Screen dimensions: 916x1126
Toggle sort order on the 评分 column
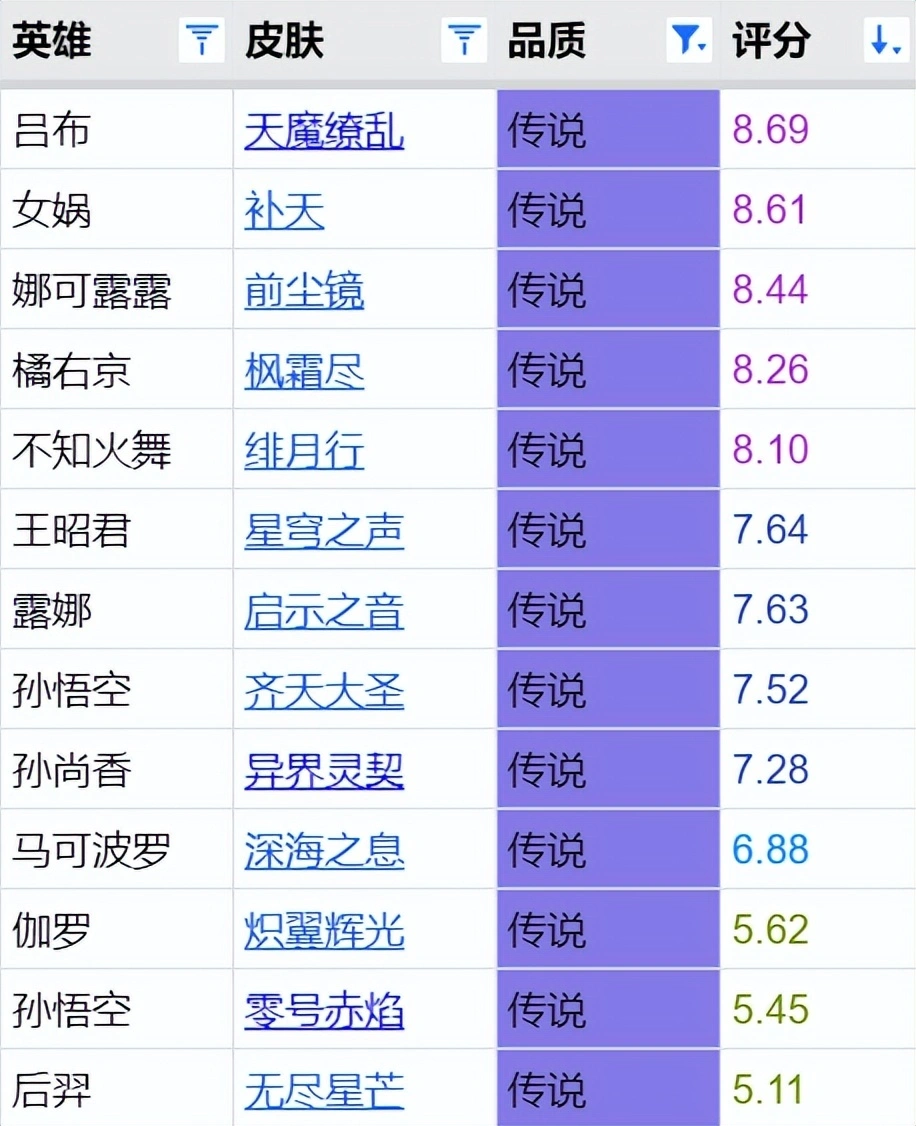[x=885, y=42]
